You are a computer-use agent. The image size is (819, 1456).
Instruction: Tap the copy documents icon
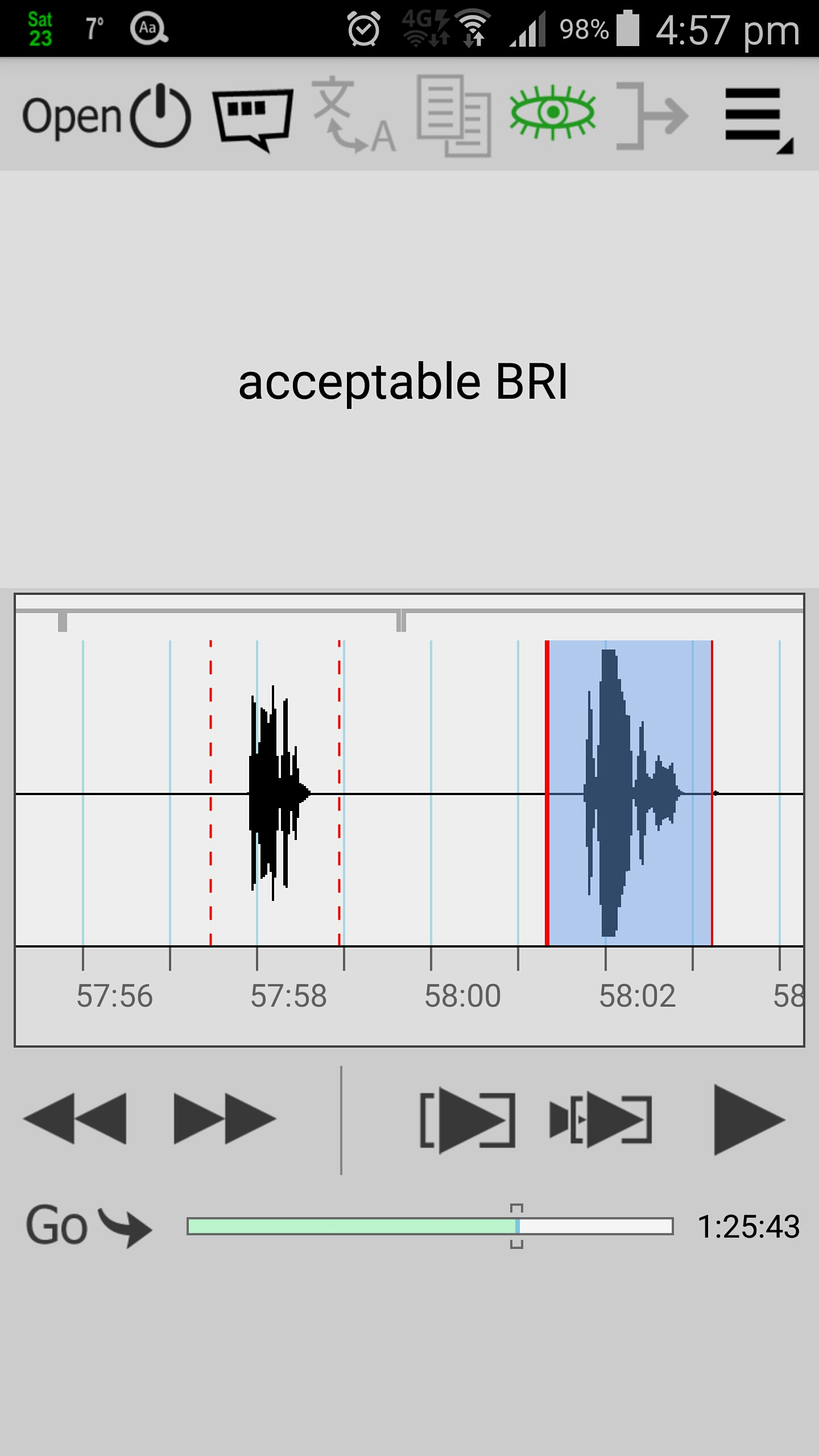point(454,116)
